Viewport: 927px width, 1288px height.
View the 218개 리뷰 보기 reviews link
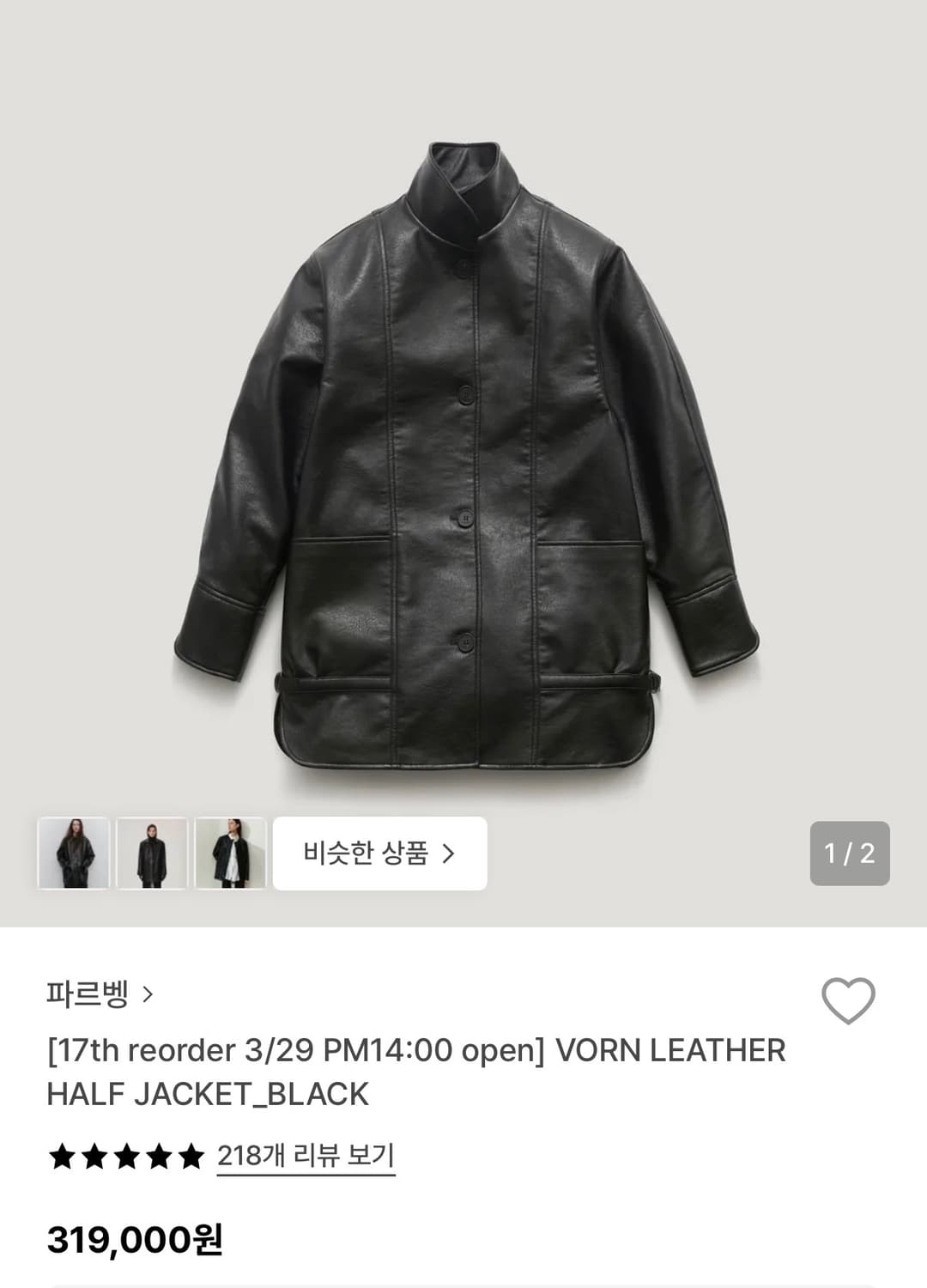[306, 1156]
